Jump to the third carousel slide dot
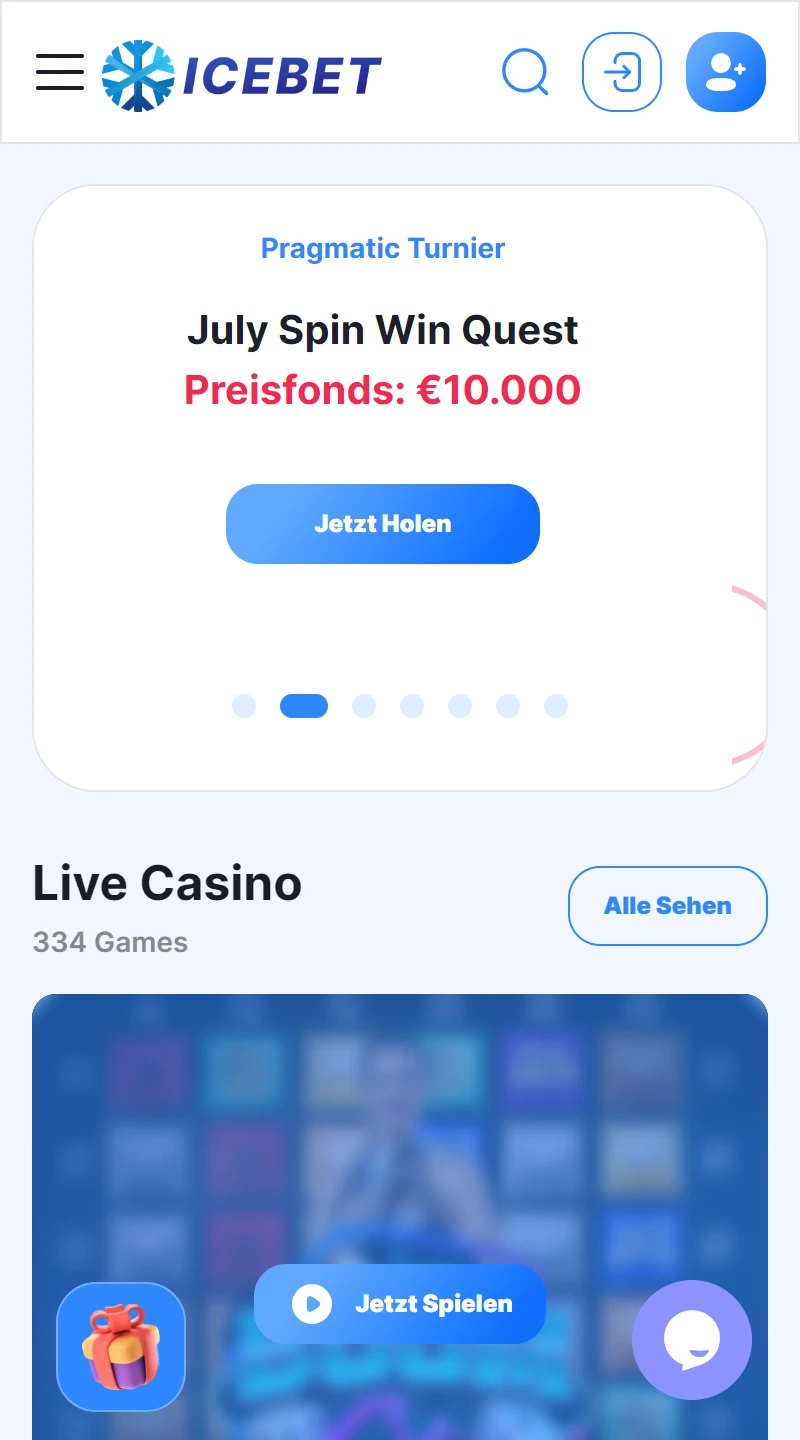The width and height of the screenshot is (800, 1440). (x=364, y=706)
